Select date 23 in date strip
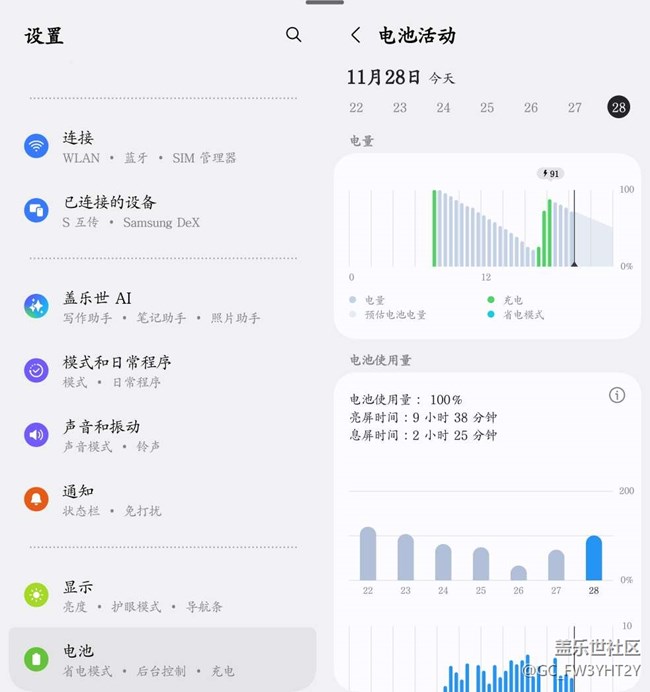 pyautogui.click(x=400, y=108)
